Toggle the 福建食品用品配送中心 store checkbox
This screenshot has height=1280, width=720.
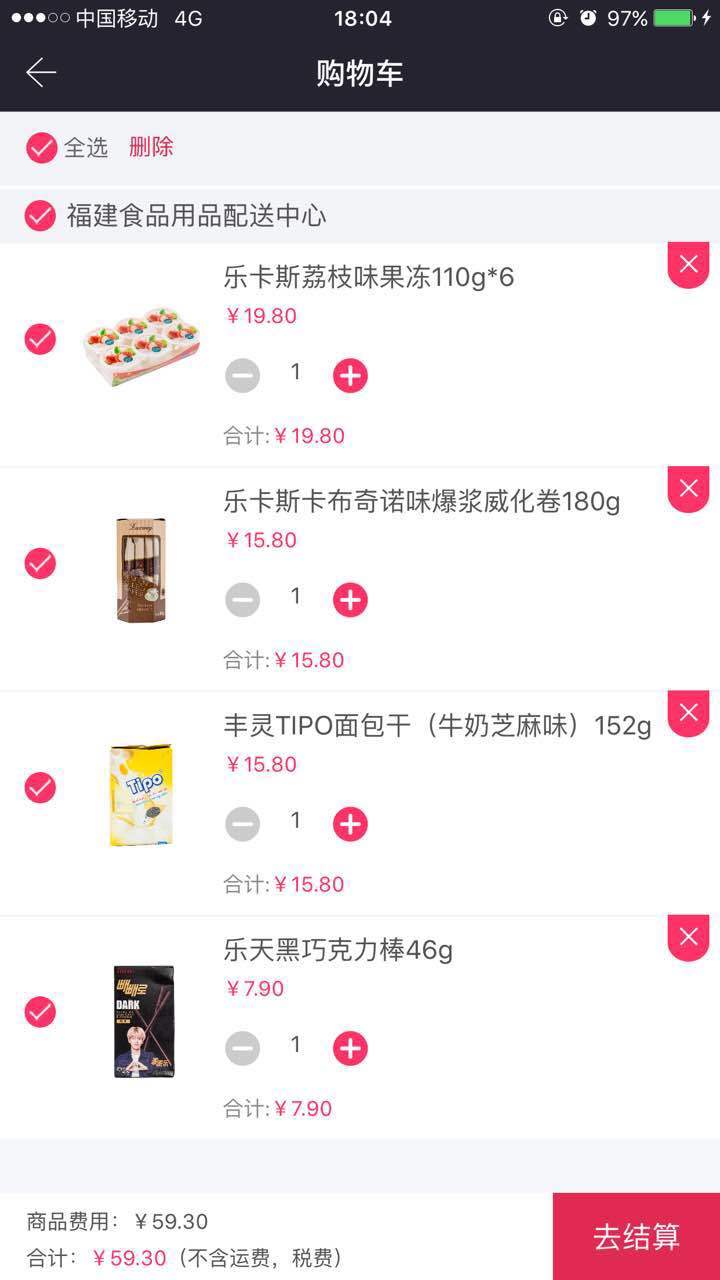point(40,215)
